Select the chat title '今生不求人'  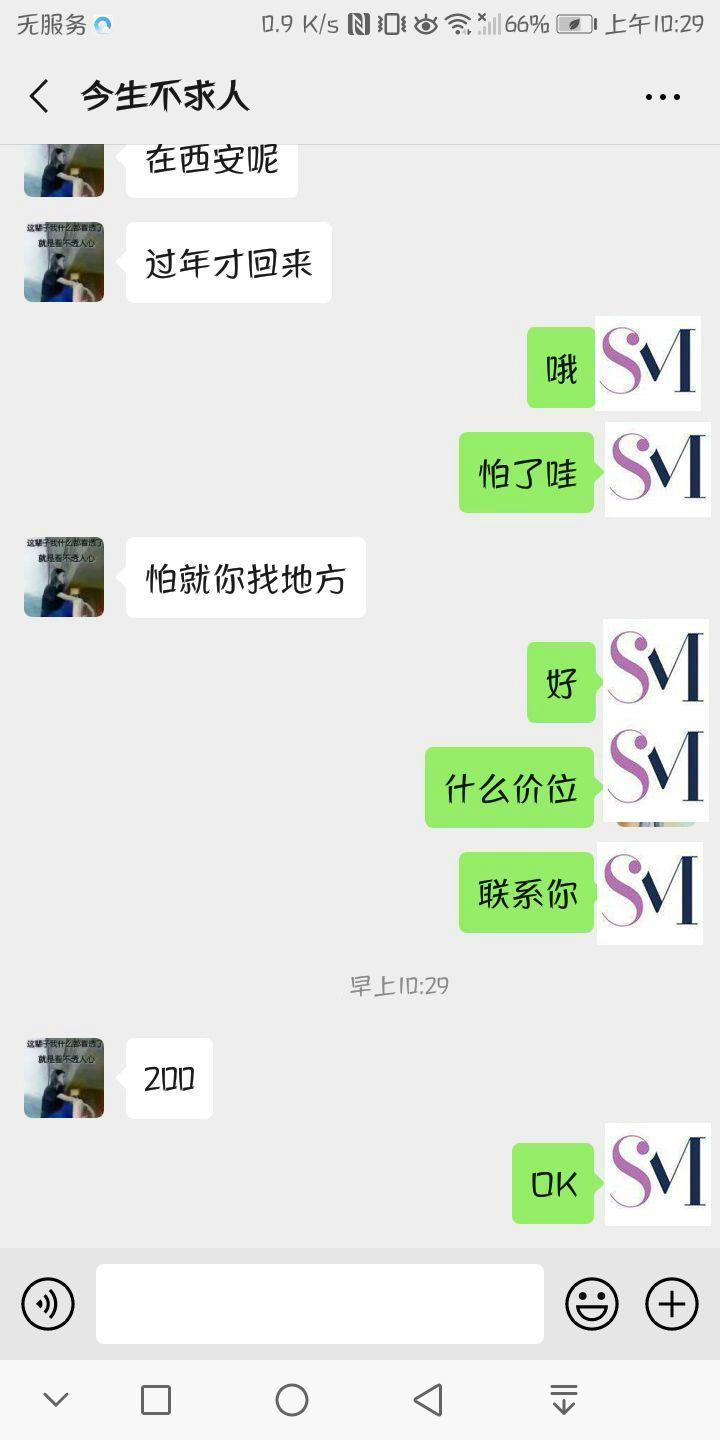pos(165,95)
